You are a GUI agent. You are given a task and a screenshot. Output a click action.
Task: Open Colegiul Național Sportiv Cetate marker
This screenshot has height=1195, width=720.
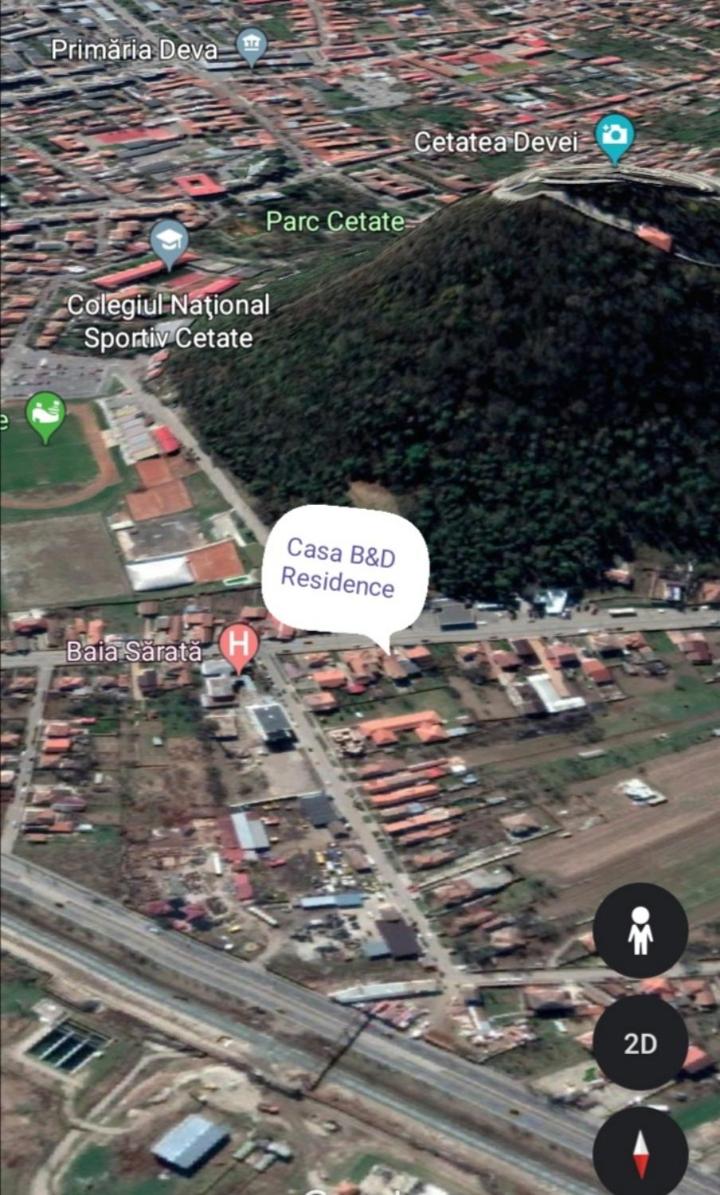click(169, 243)
